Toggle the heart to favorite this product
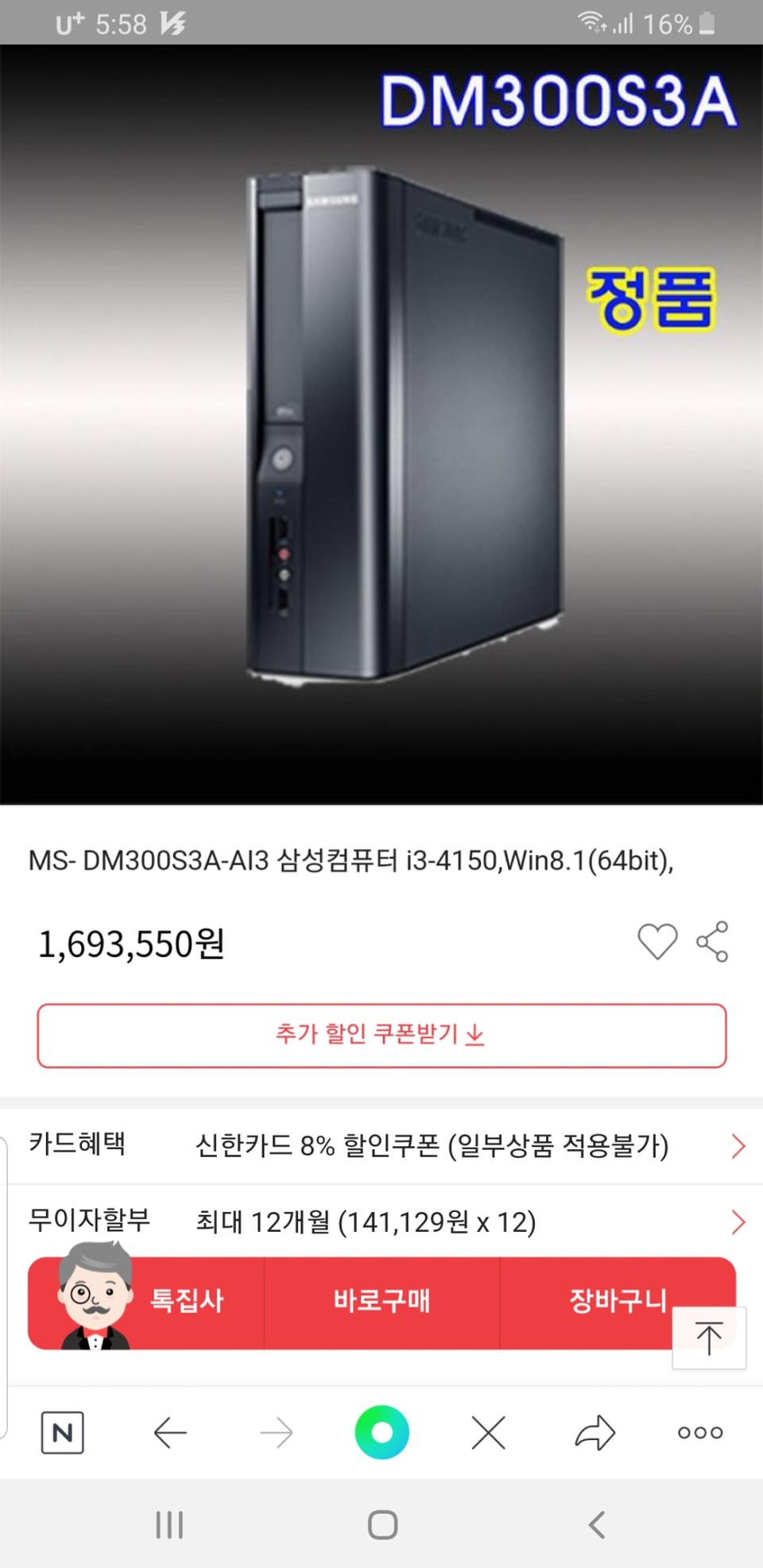763x1568 pixels. [x=656, y=942]
